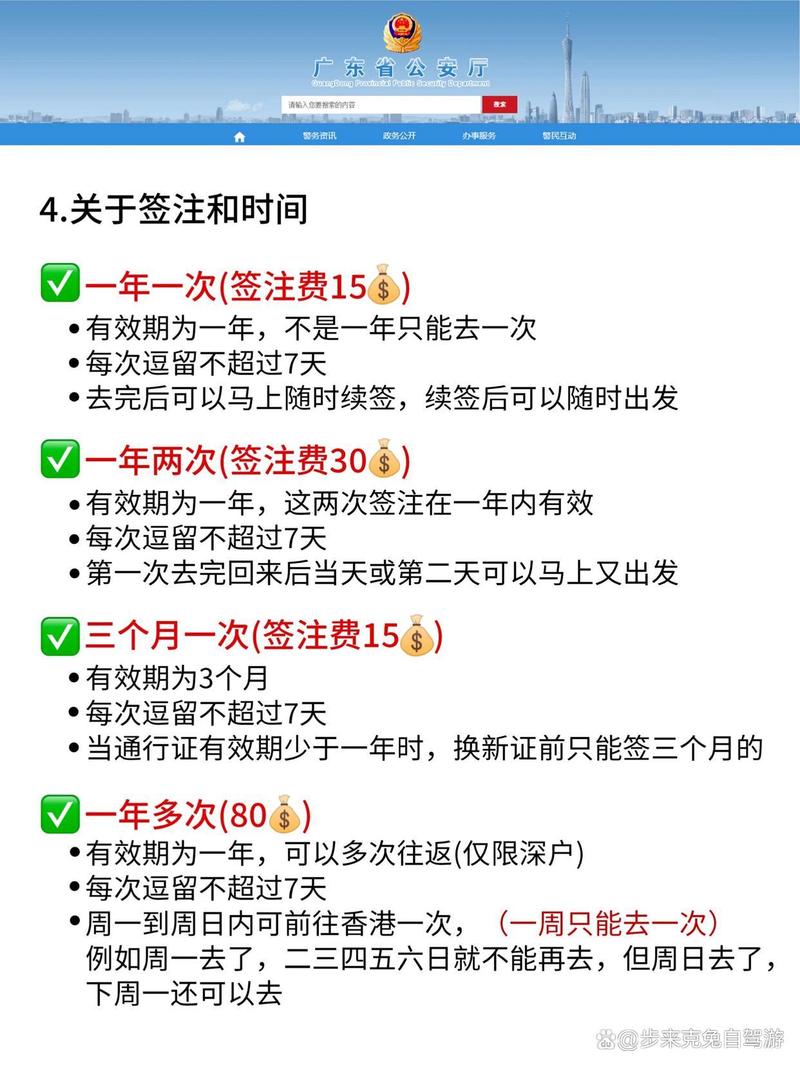Toggle the green checkmark beside 一年多次
The image size is (800, 1067).
(62, 816)
